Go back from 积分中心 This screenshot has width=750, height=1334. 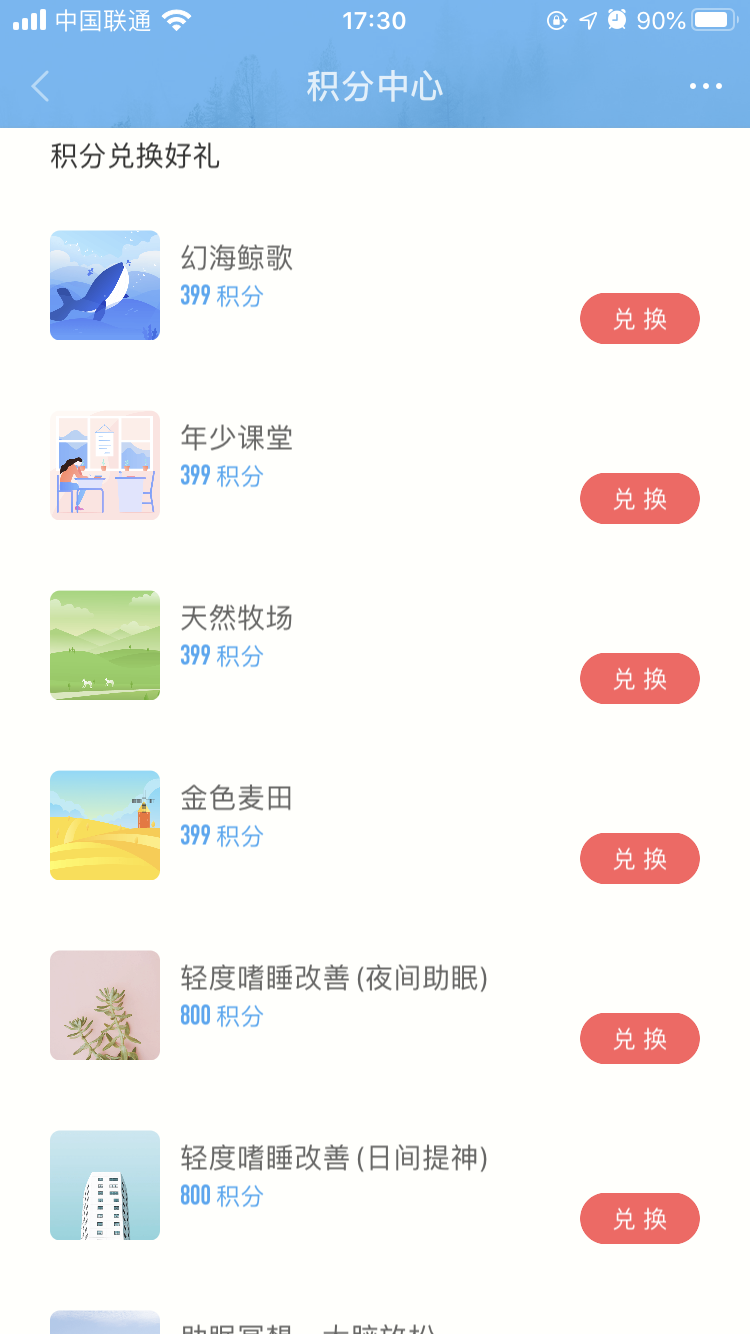point(40,87)
